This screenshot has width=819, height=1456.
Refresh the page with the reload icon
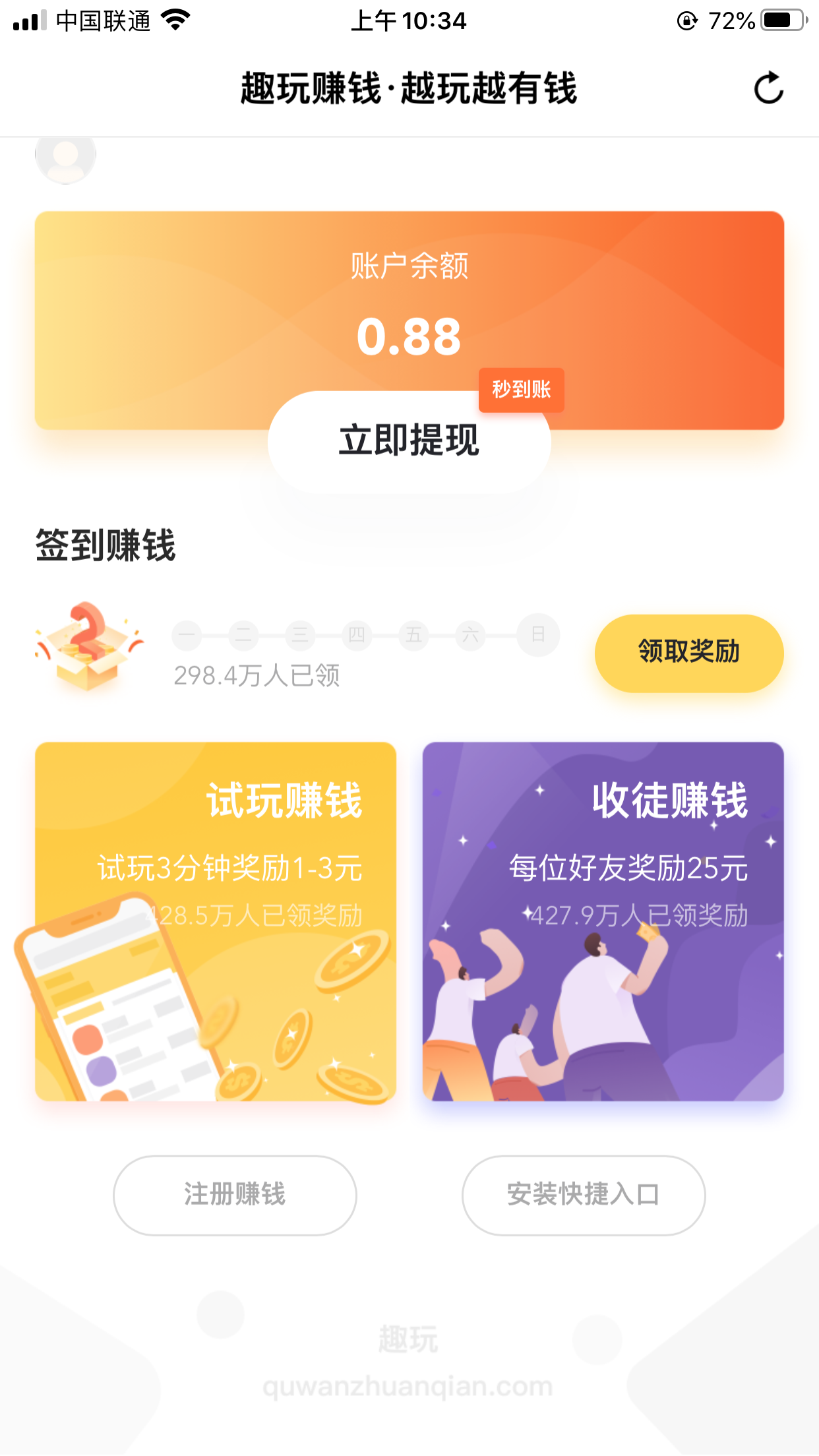(x=768, y=88)
